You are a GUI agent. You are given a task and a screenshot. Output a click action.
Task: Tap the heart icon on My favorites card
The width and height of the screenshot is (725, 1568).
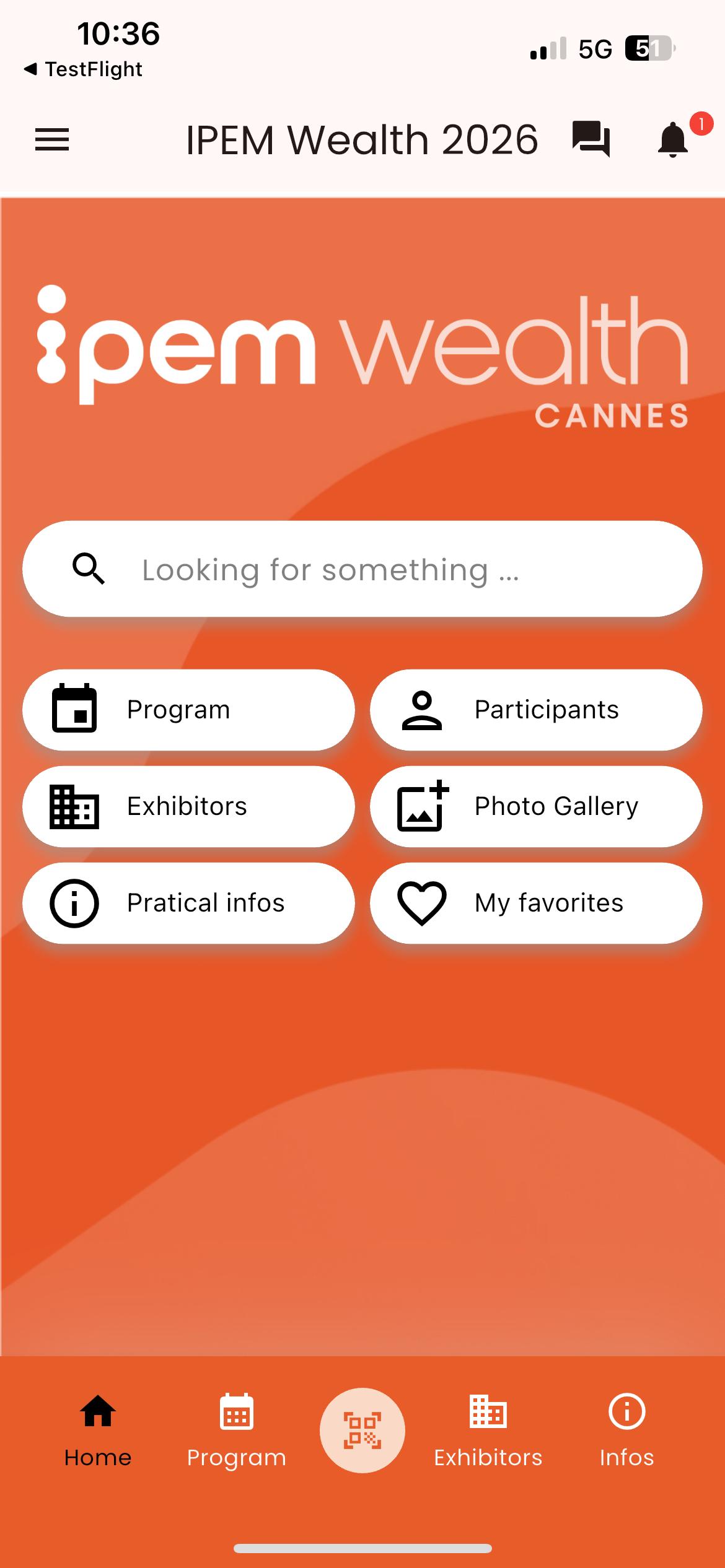point(422,903)
